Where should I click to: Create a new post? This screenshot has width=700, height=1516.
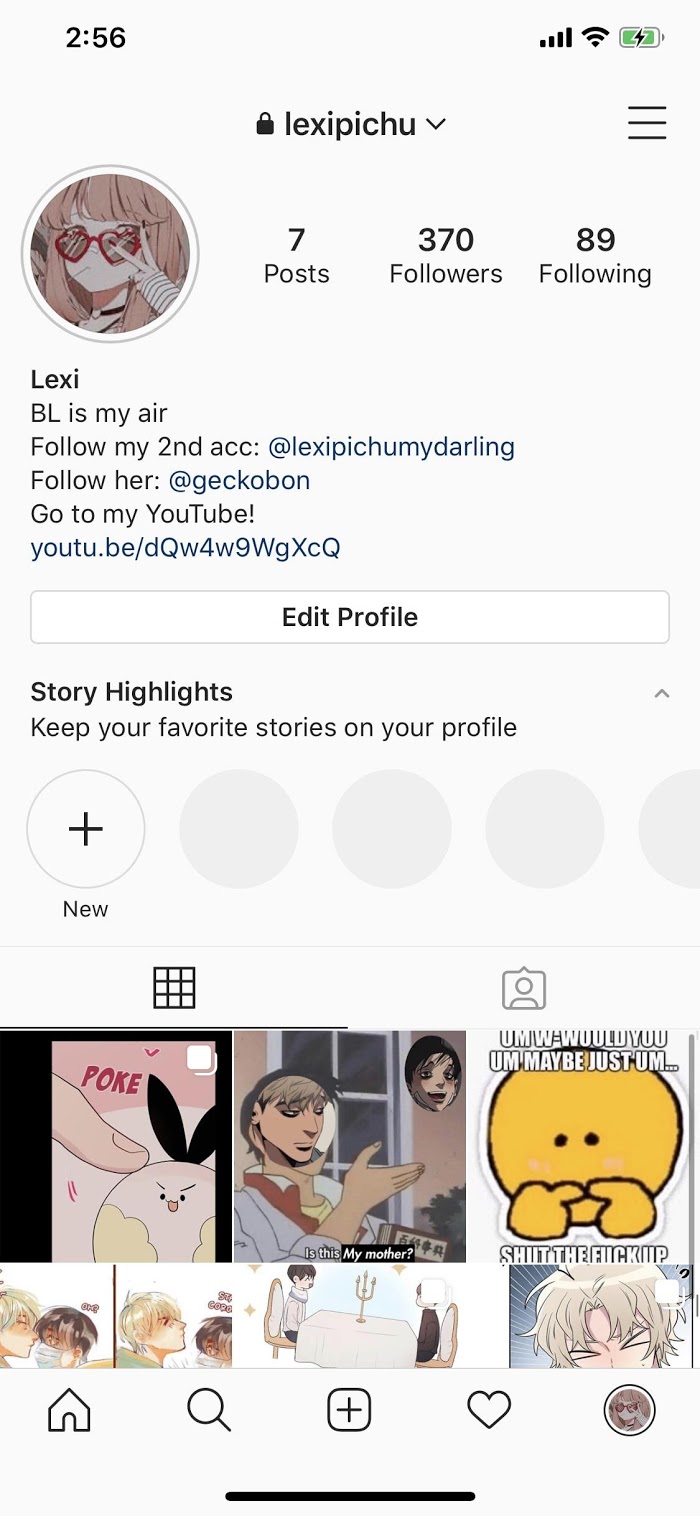(349, 1411)
